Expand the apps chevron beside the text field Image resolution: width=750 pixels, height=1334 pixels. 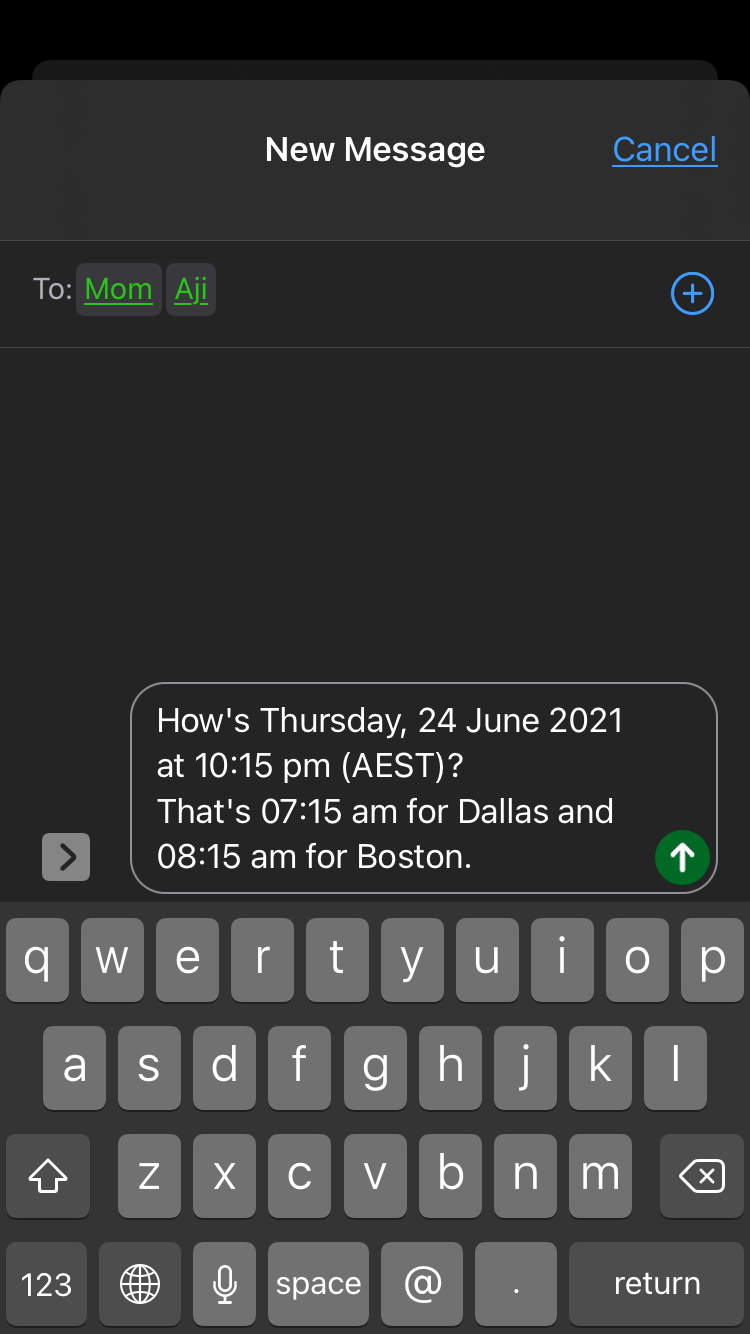click(66, 857)
